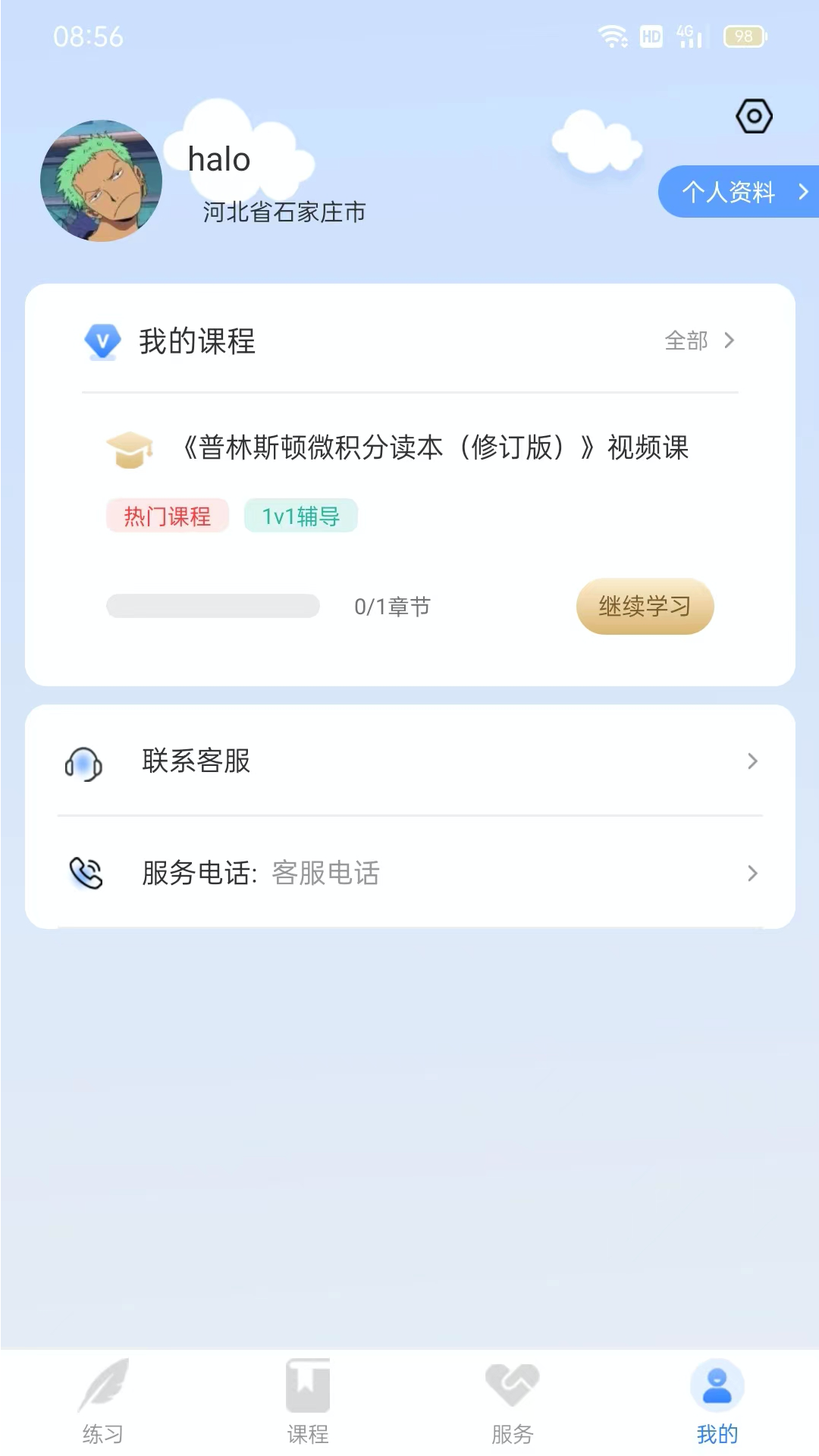The height and width of the screenshot is (1456, 819).
Task: Open the 联系客服 chevron arrow
Action: tap(752, 761)
